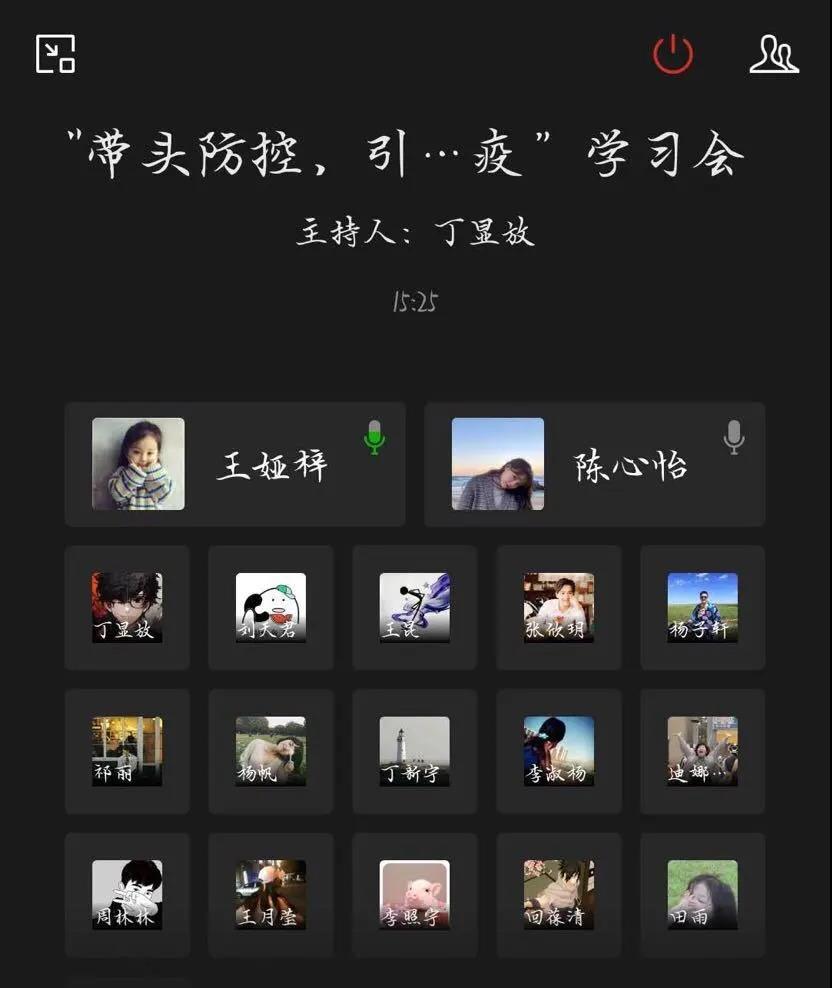Screen dimensions: 832x988
Task: Select speaker card 王娅梓
Action: tap(235, 464)
